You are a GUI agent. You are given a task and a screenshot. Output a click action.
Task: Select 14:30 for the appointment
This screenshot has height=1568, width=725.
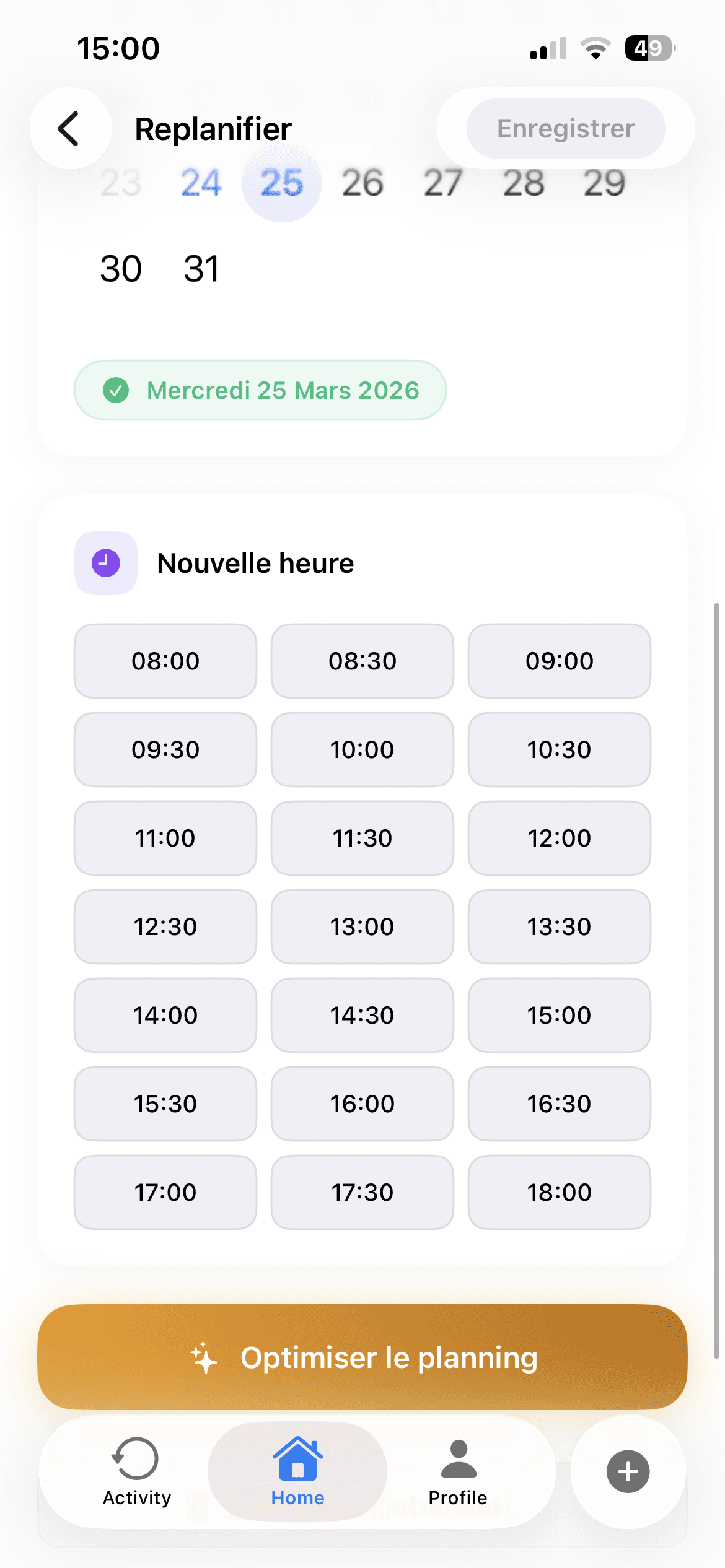tap(362, 1015)
